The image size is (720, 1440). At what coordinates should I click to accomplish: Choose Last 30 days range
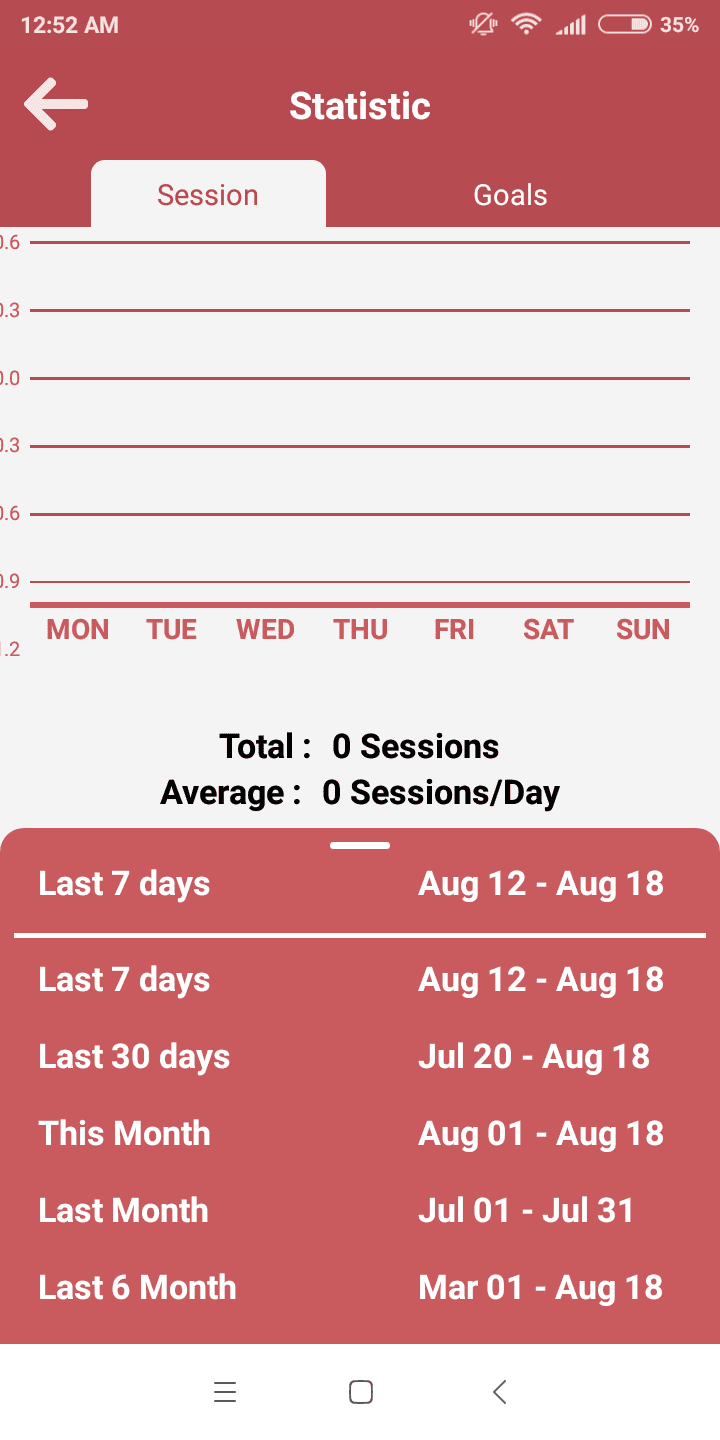[x=360, y=1057]
